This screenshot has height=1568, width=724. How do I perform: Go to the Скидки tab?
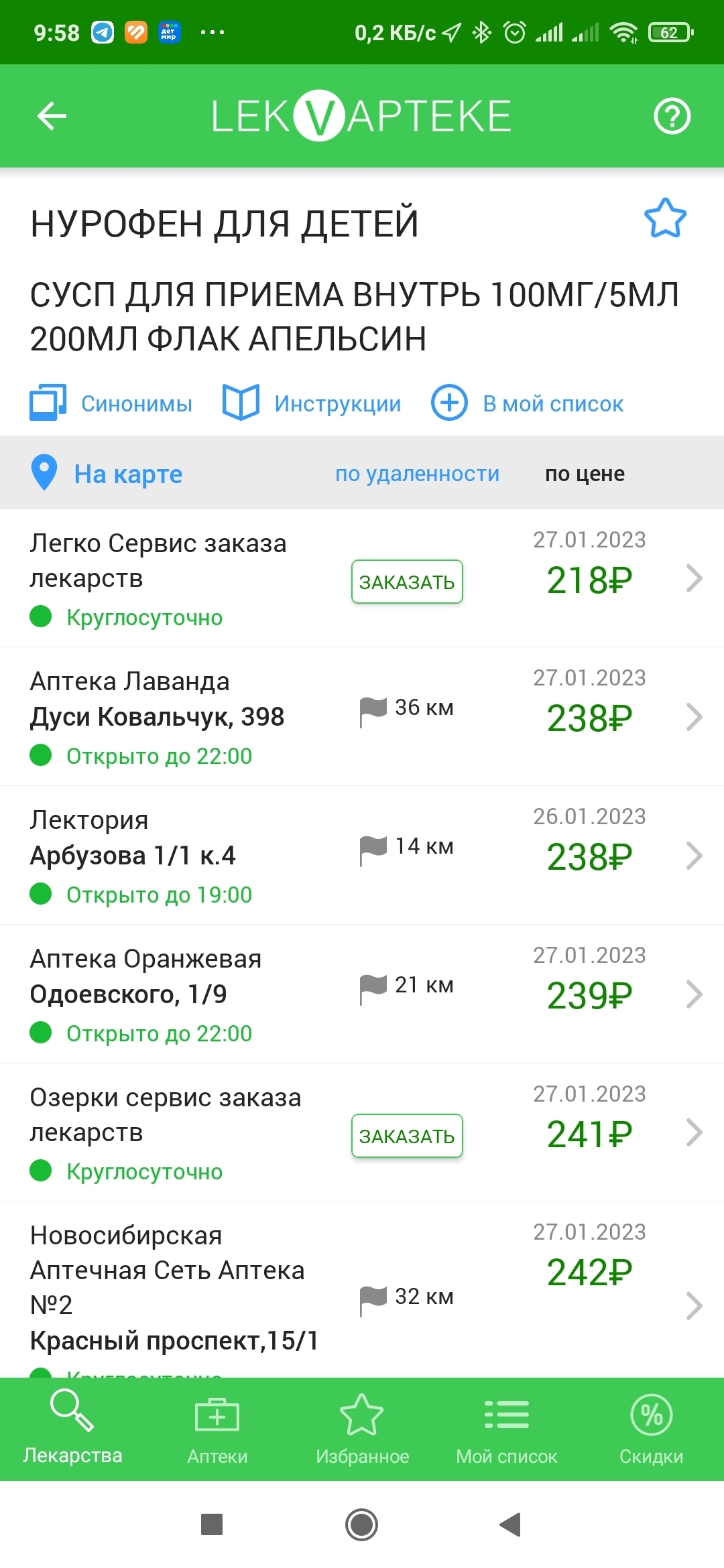pos(651,1429)
